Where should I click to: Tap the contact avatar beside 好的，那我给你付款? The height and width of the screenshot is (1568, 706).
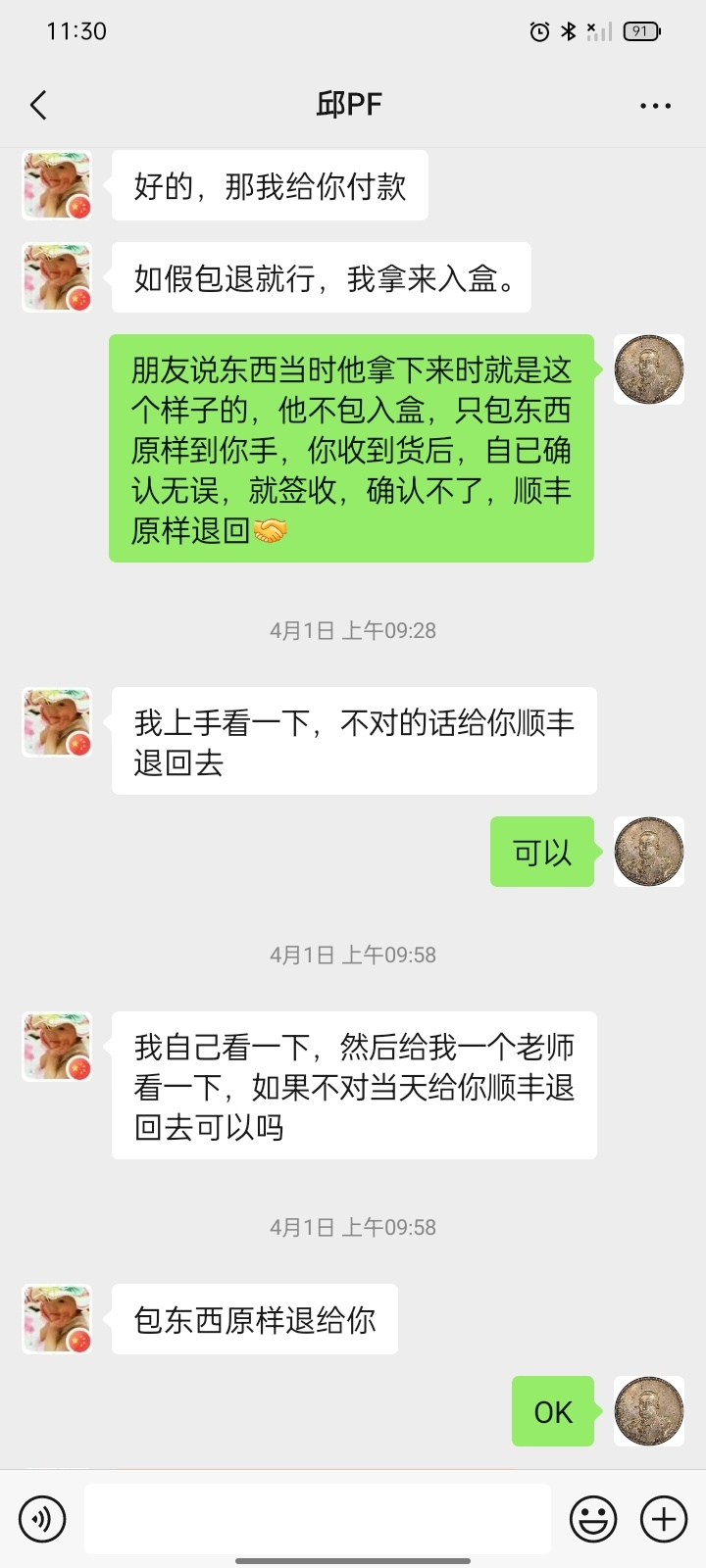point(57,185)
